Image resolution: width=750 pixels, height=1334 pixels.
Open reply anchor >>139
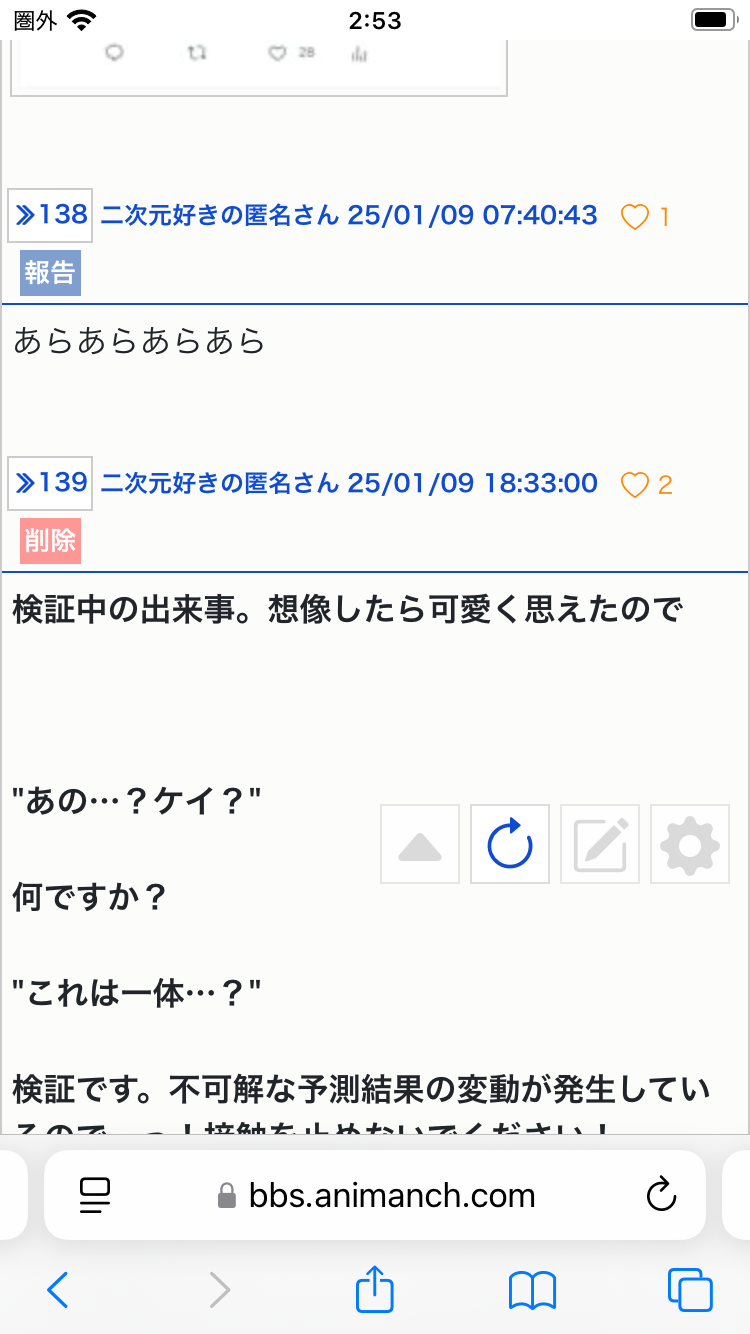point(50,484)
